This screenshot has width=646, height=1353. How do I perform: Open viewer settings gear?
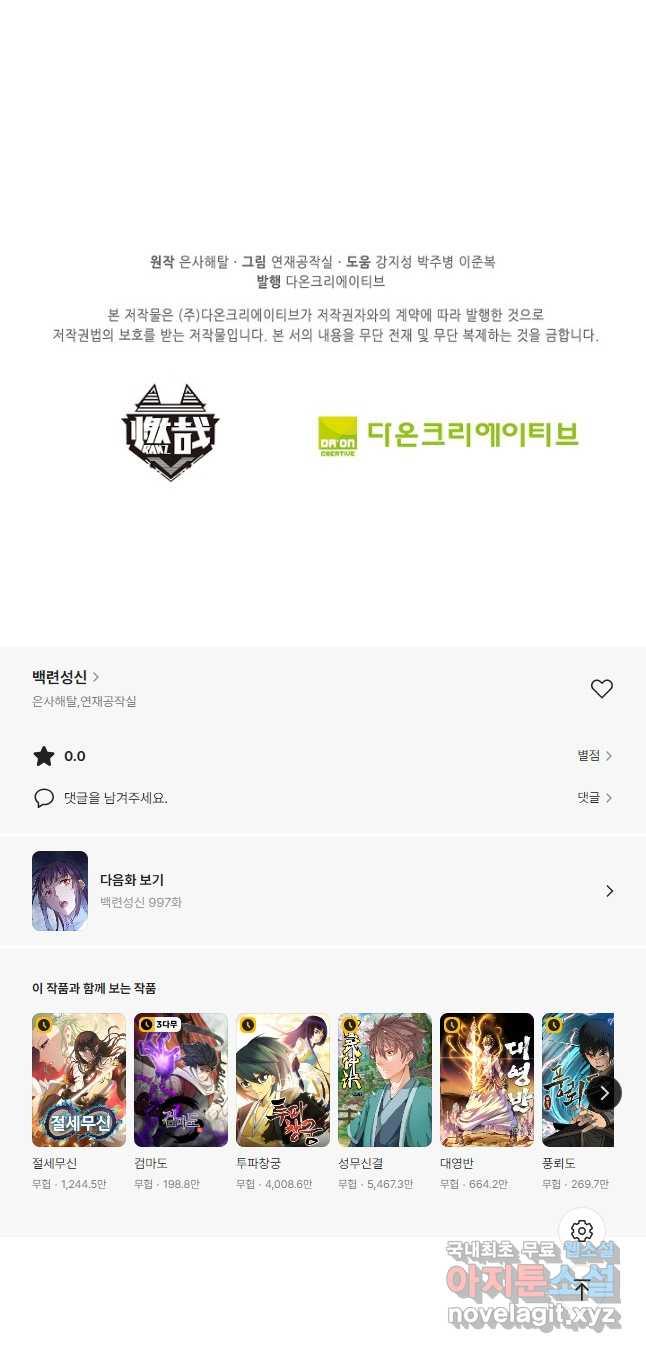[x=582, y=1231]
